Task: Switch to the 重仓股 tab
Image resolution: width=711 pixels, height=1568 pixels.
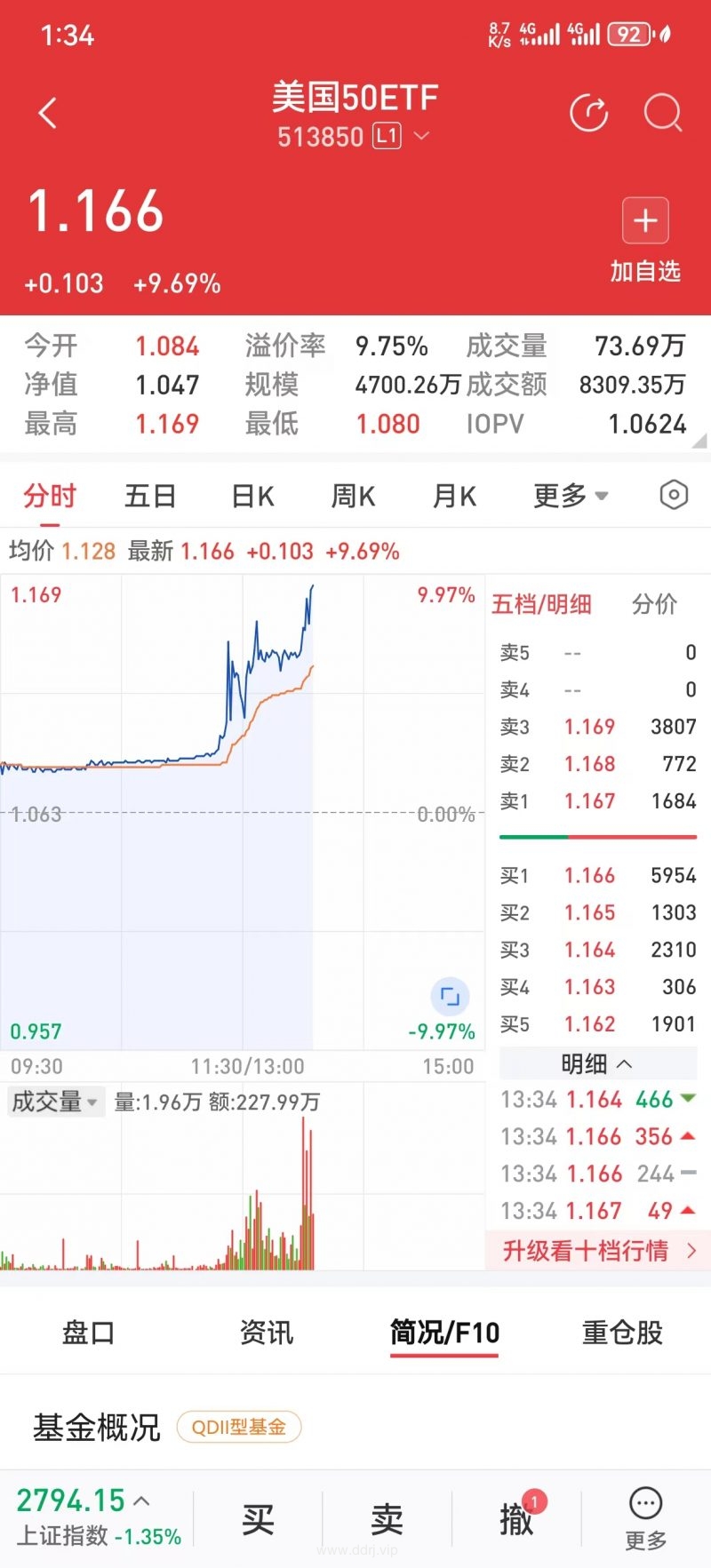Action: click(x=622, y=1333)
